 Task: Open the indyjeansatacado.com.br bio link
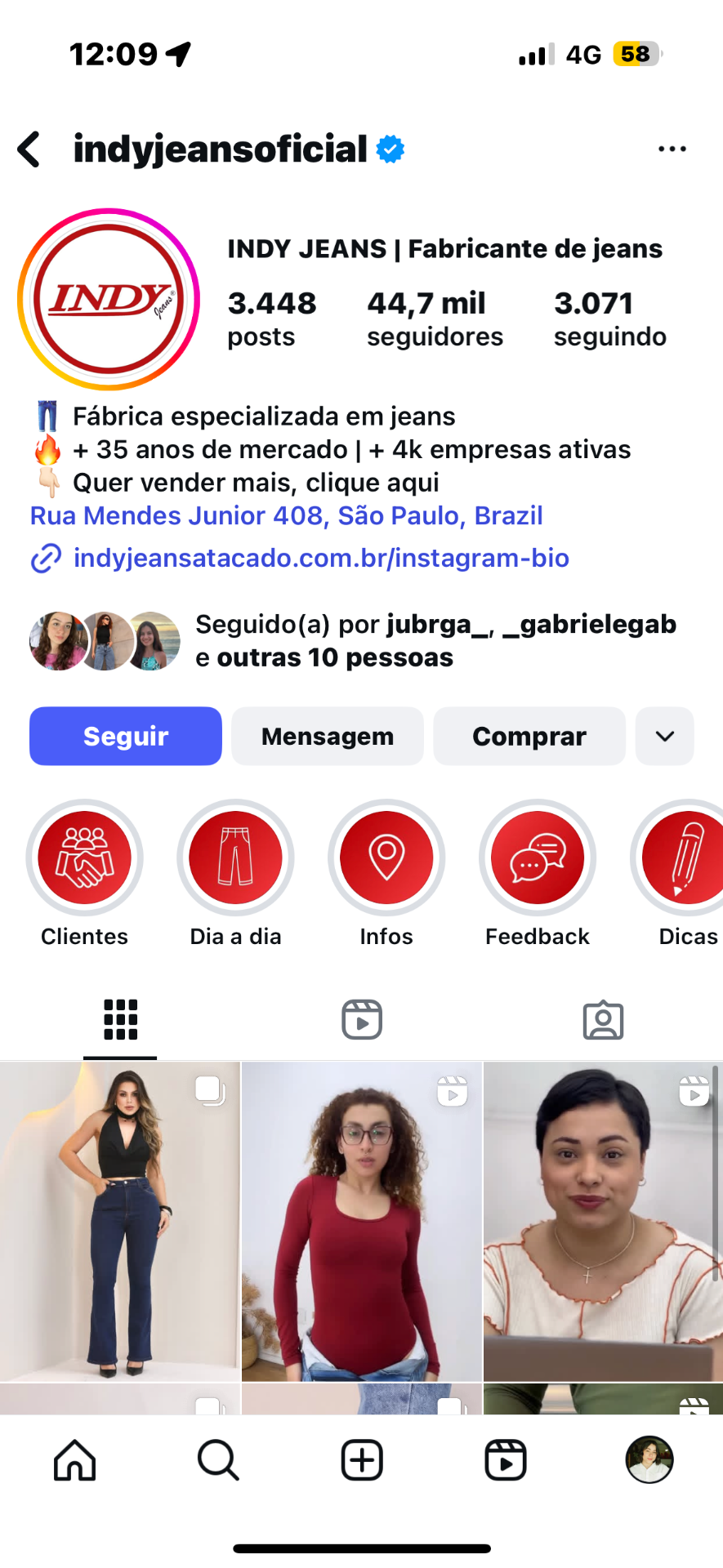coord(321,558)
